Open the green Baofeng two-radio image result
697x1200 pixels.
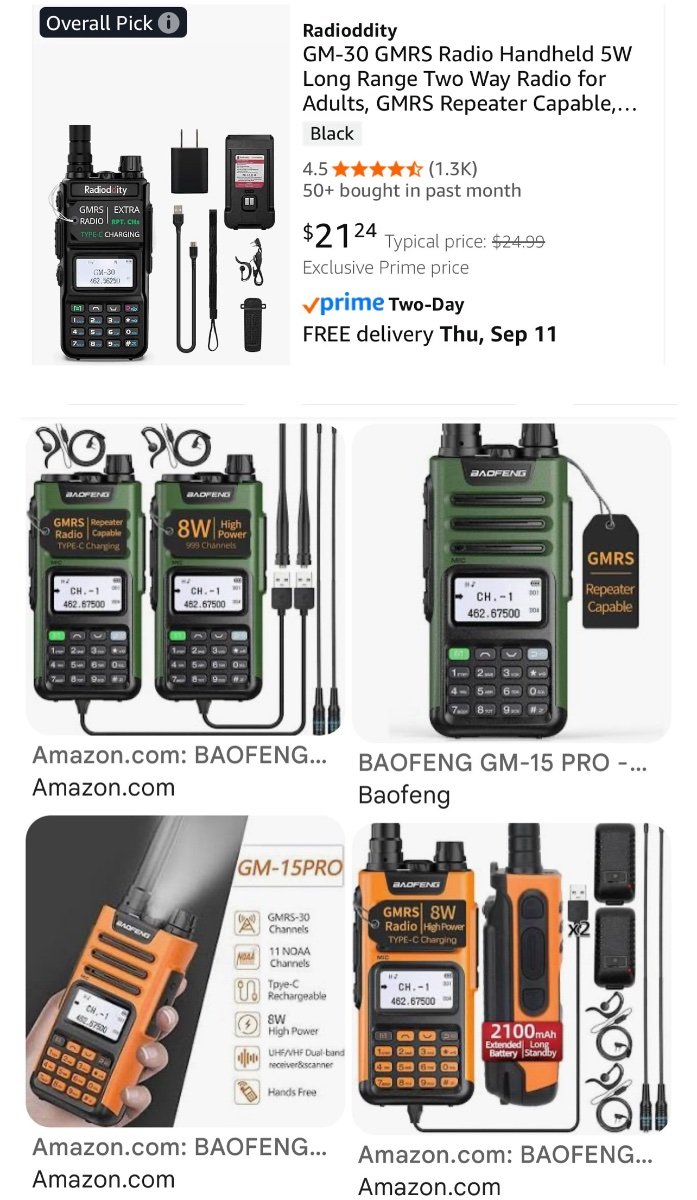[185, 578]
